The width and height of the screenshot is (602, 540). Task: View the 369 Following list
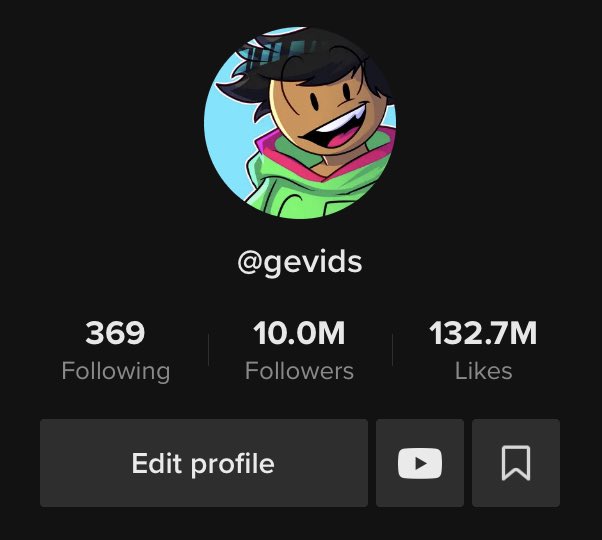[x=115, y=351]
